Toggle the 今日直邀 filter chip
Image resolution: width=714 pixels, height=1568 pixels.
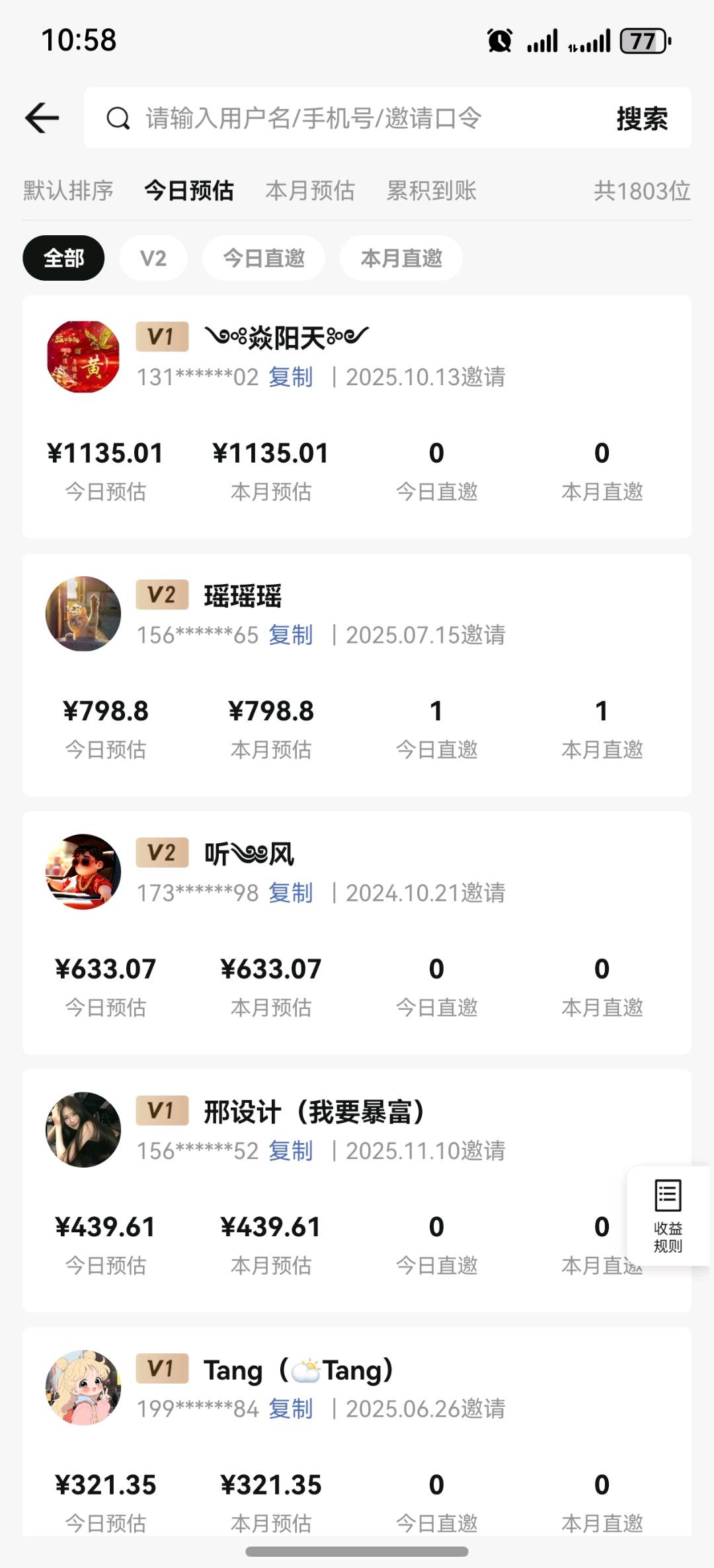tap(263, 258)
